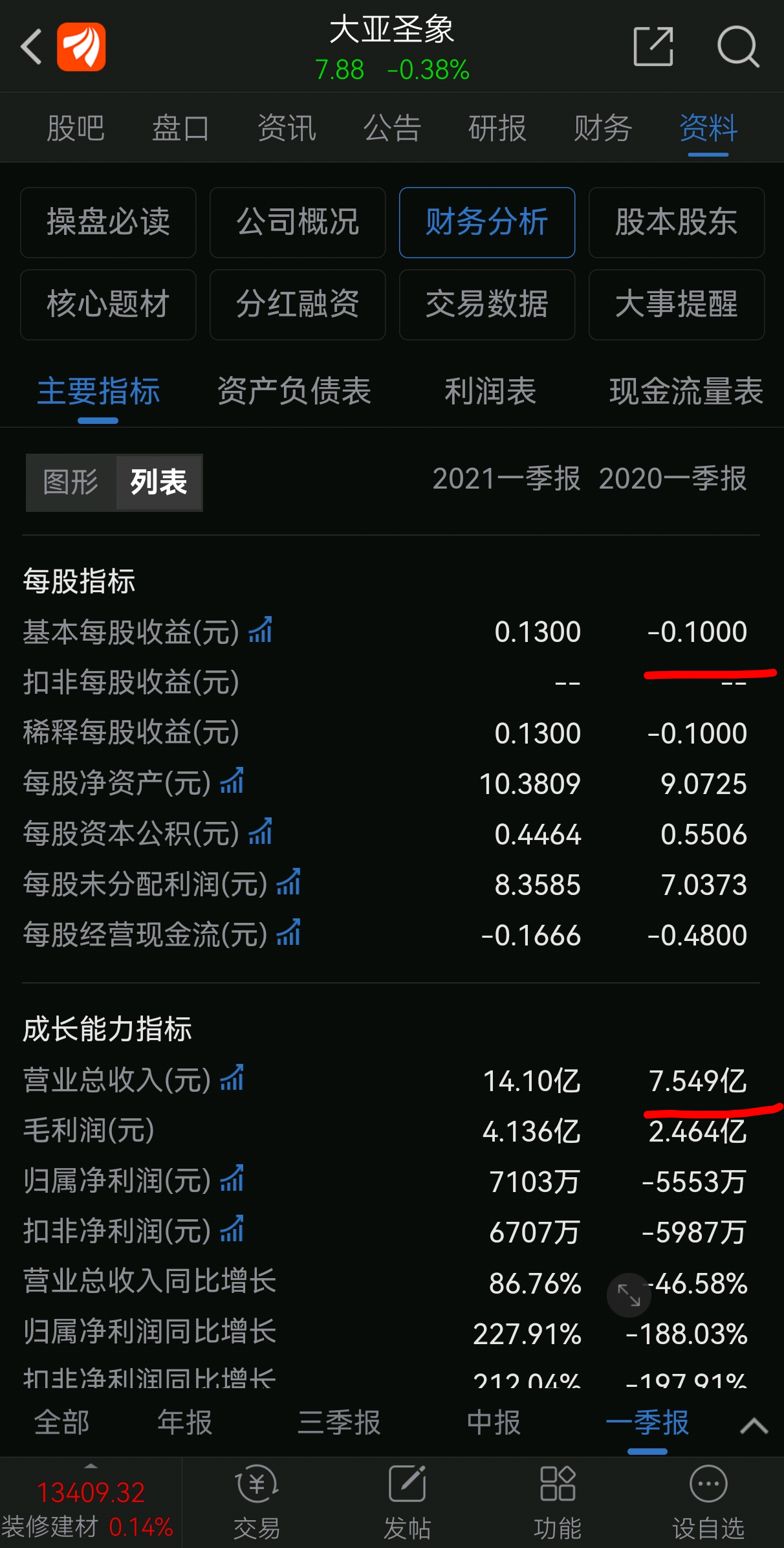Switch to 图形 chart view
This screenshot has height=1548, width=784.
pyautogui.click(x=71, y=483)
